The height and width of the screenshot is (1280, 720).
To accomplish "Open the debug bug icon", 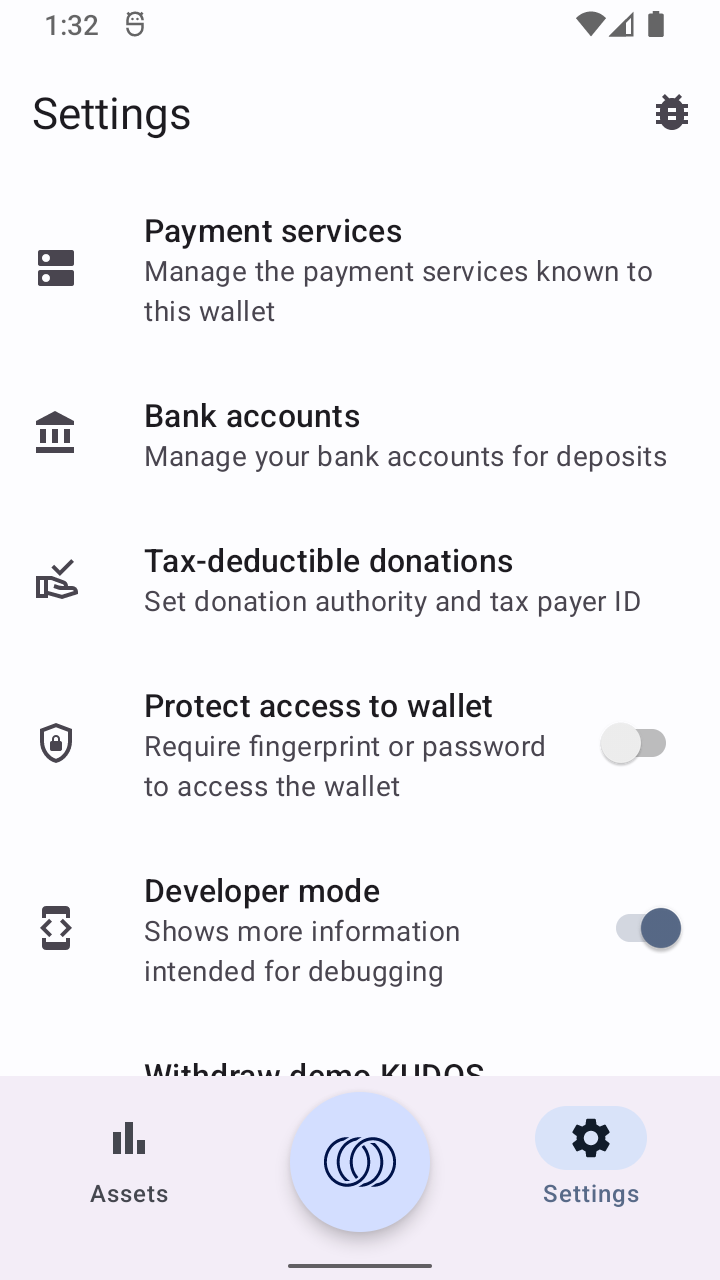I will tap(671, 113).
